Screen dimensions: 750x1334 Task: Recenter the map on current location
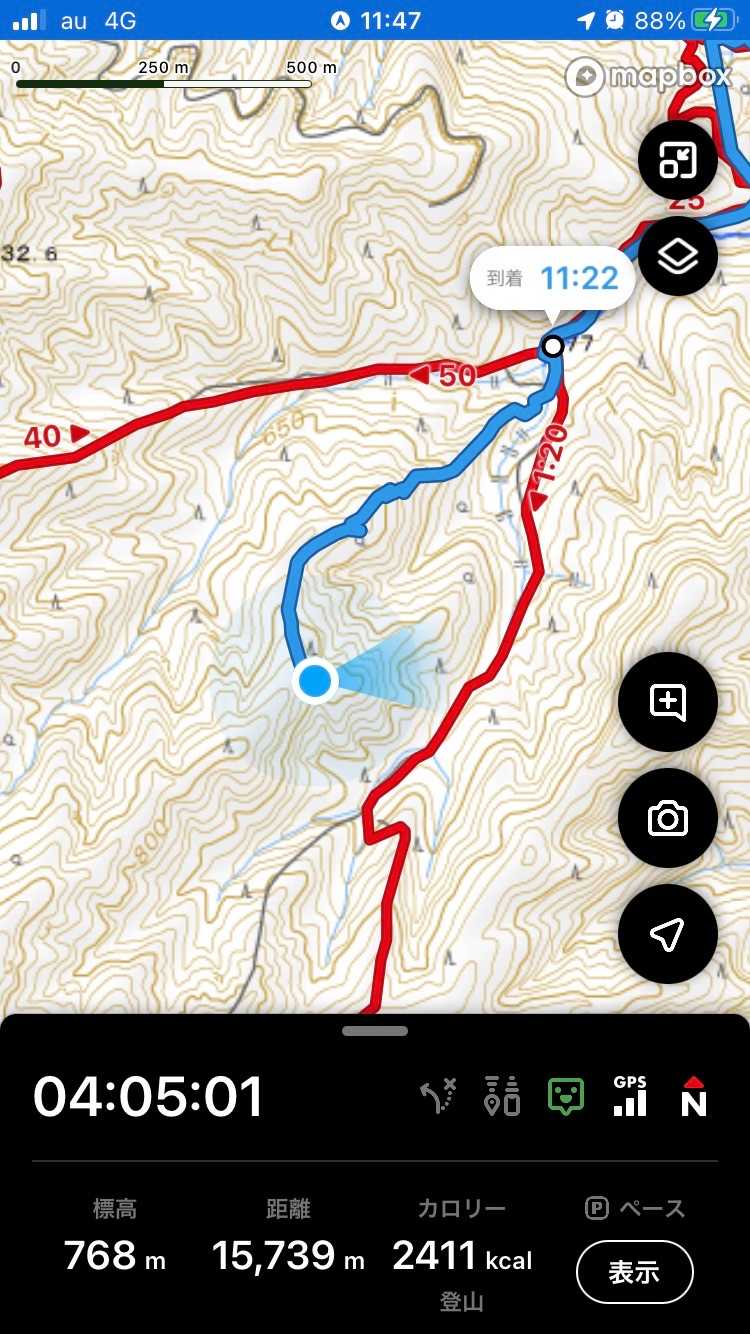tap(667, 934)
